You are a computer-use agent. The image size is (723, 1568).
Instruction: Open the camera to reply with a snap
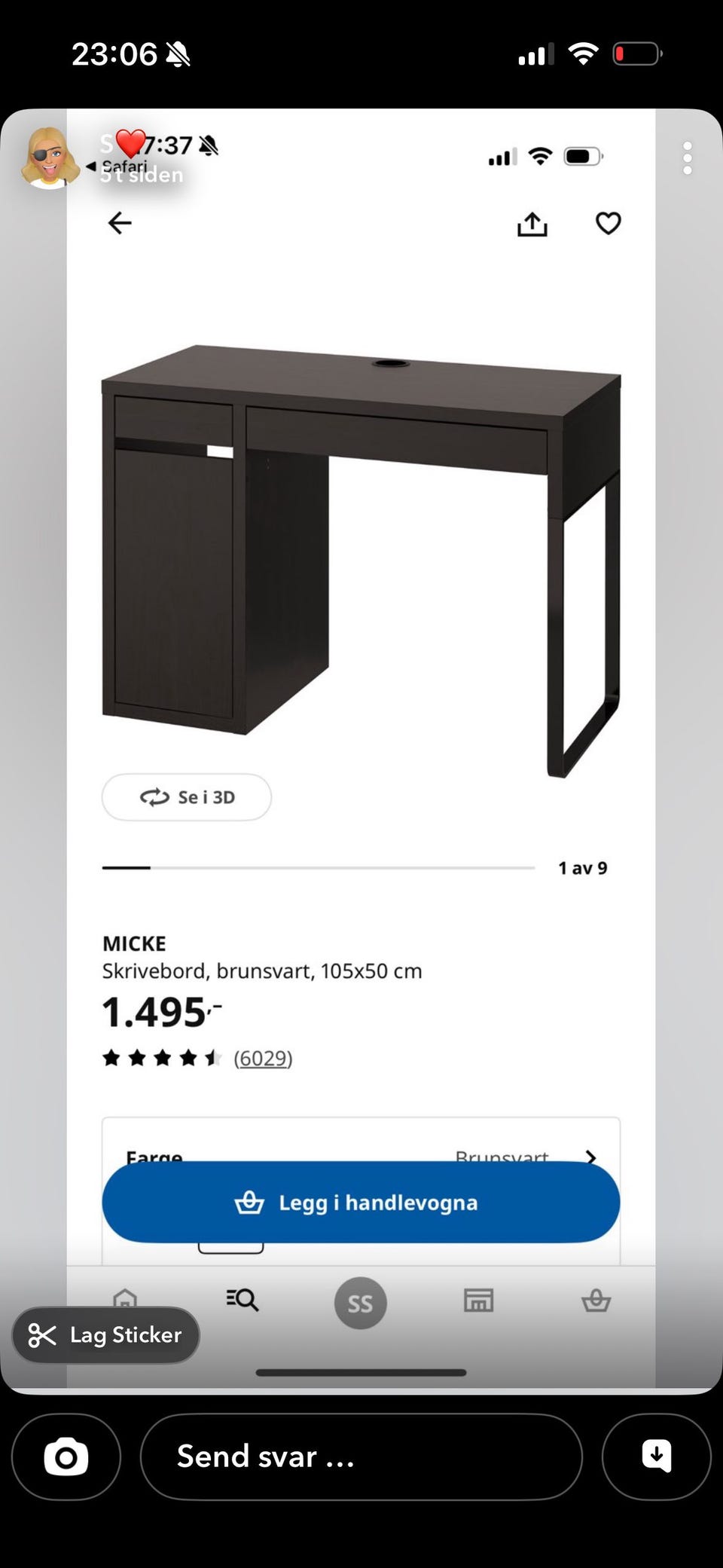point(66,1456)
